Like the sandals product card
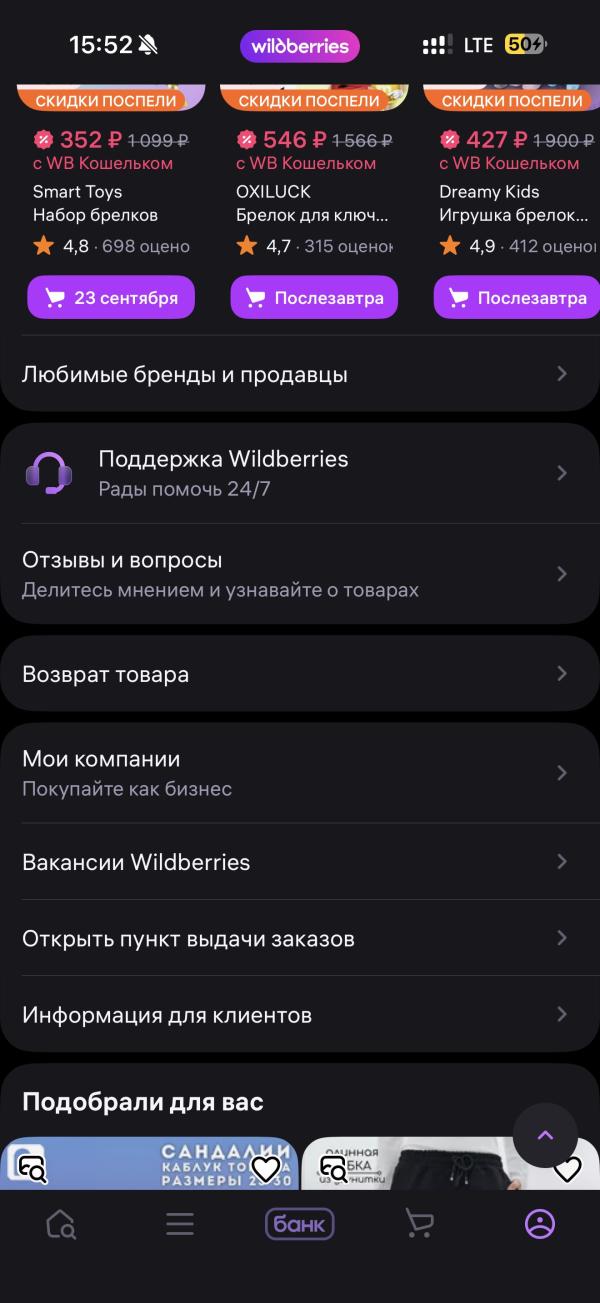Image resolution: width=600 pixels, height=1303 pixels. click(265, 1168)
